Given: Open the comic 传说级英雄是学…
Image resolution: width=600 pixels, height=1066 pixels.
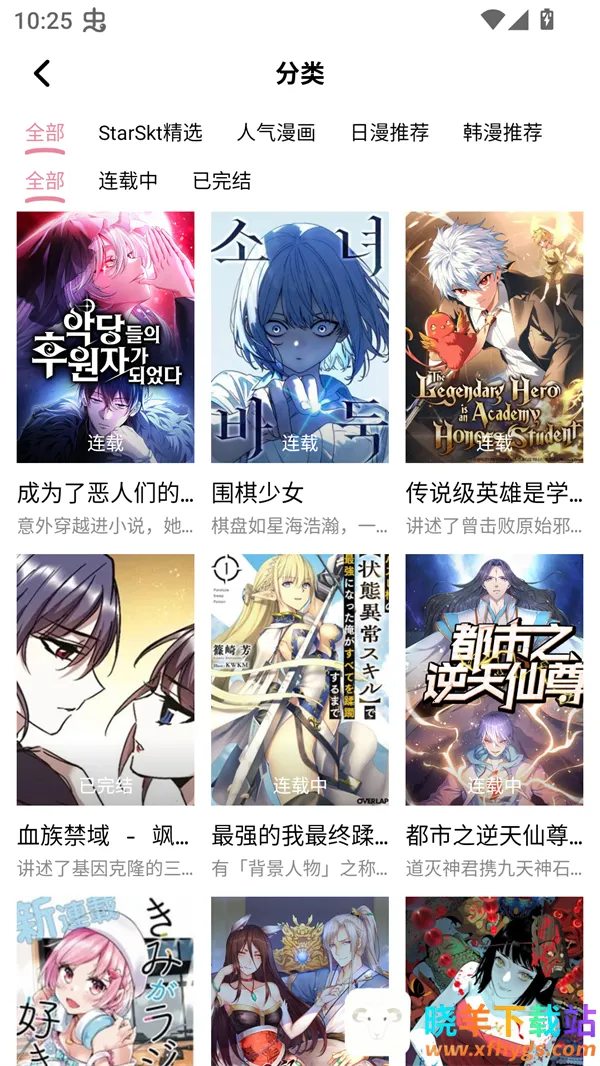Looking at the screenshot, I should coord(494,337).
